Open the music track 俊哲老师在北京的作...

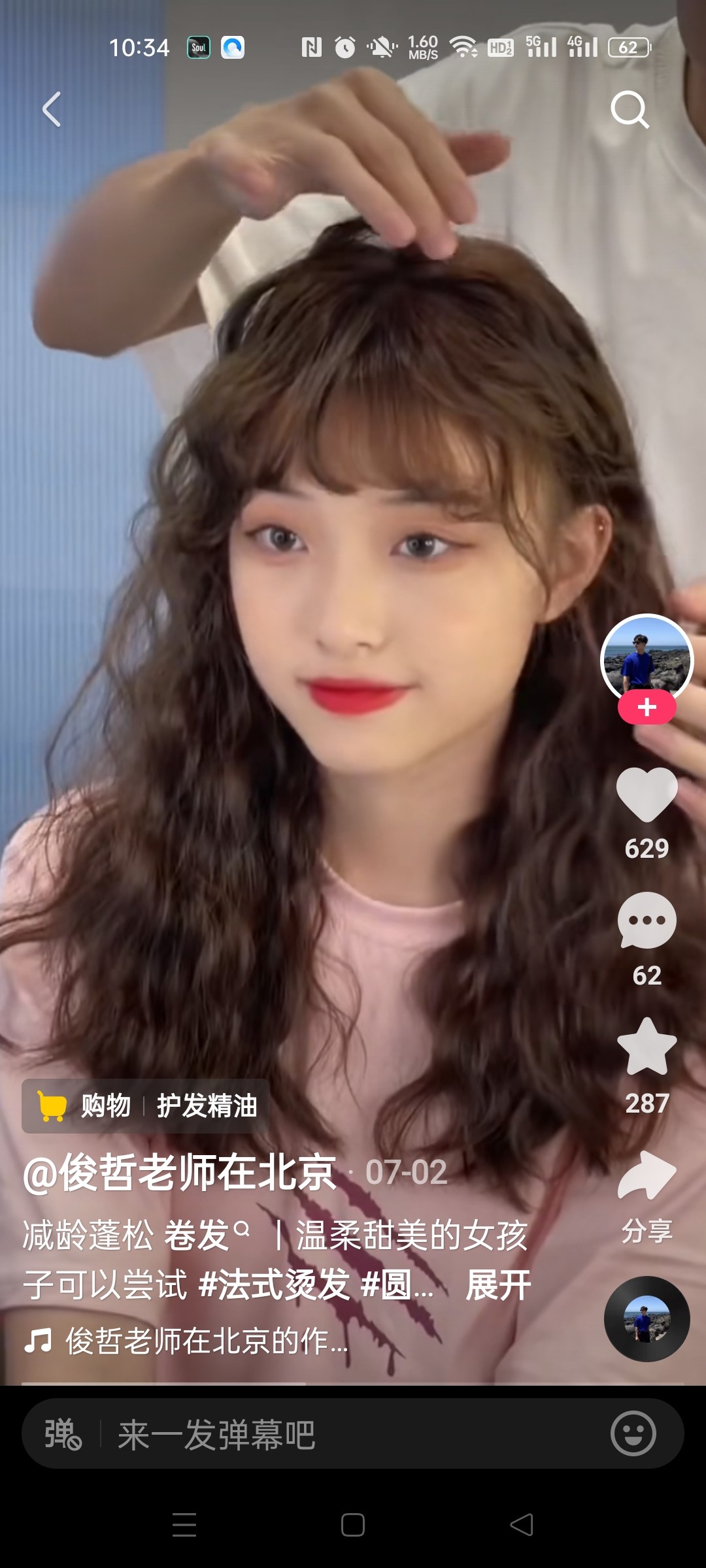[x=206, y=1342]
